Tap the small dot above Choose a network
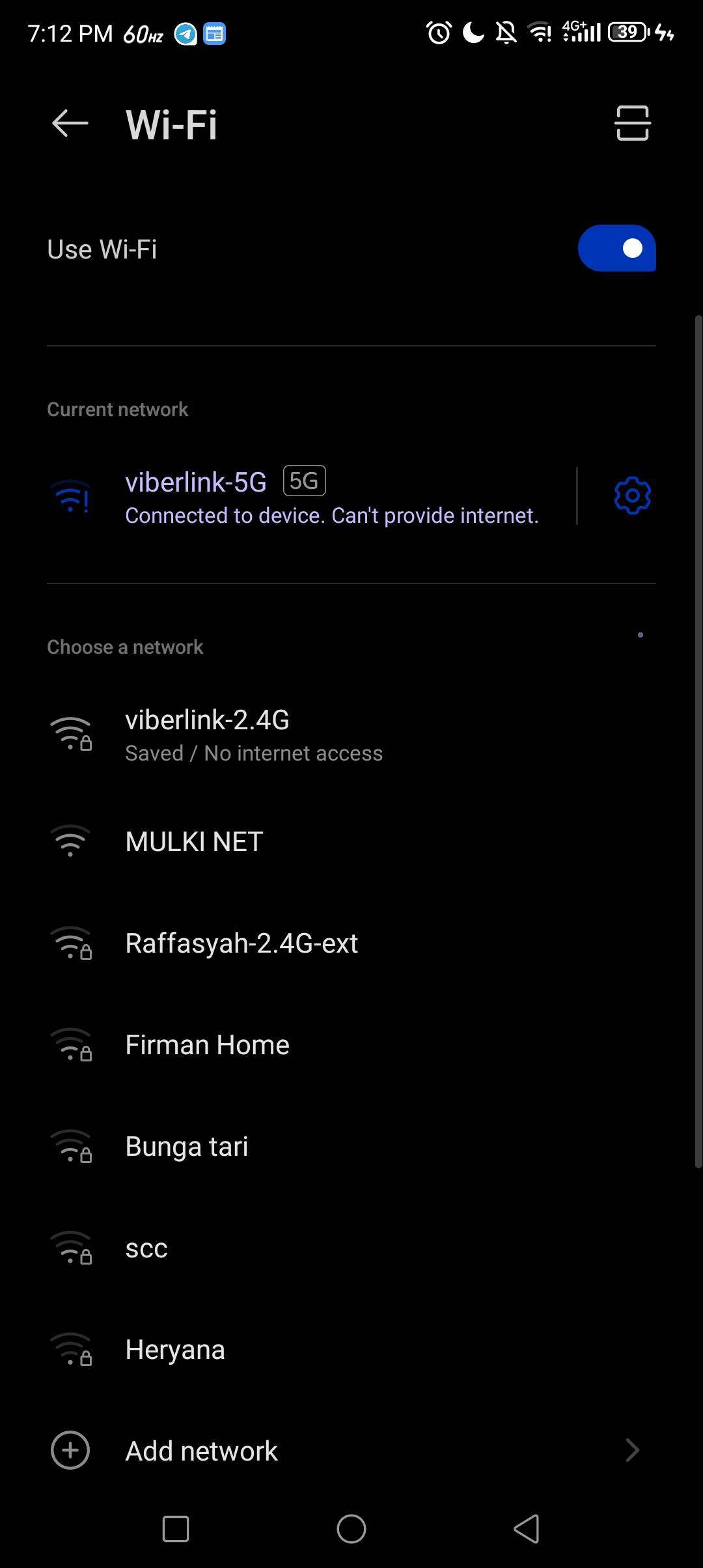 click(x=641, y=633)
